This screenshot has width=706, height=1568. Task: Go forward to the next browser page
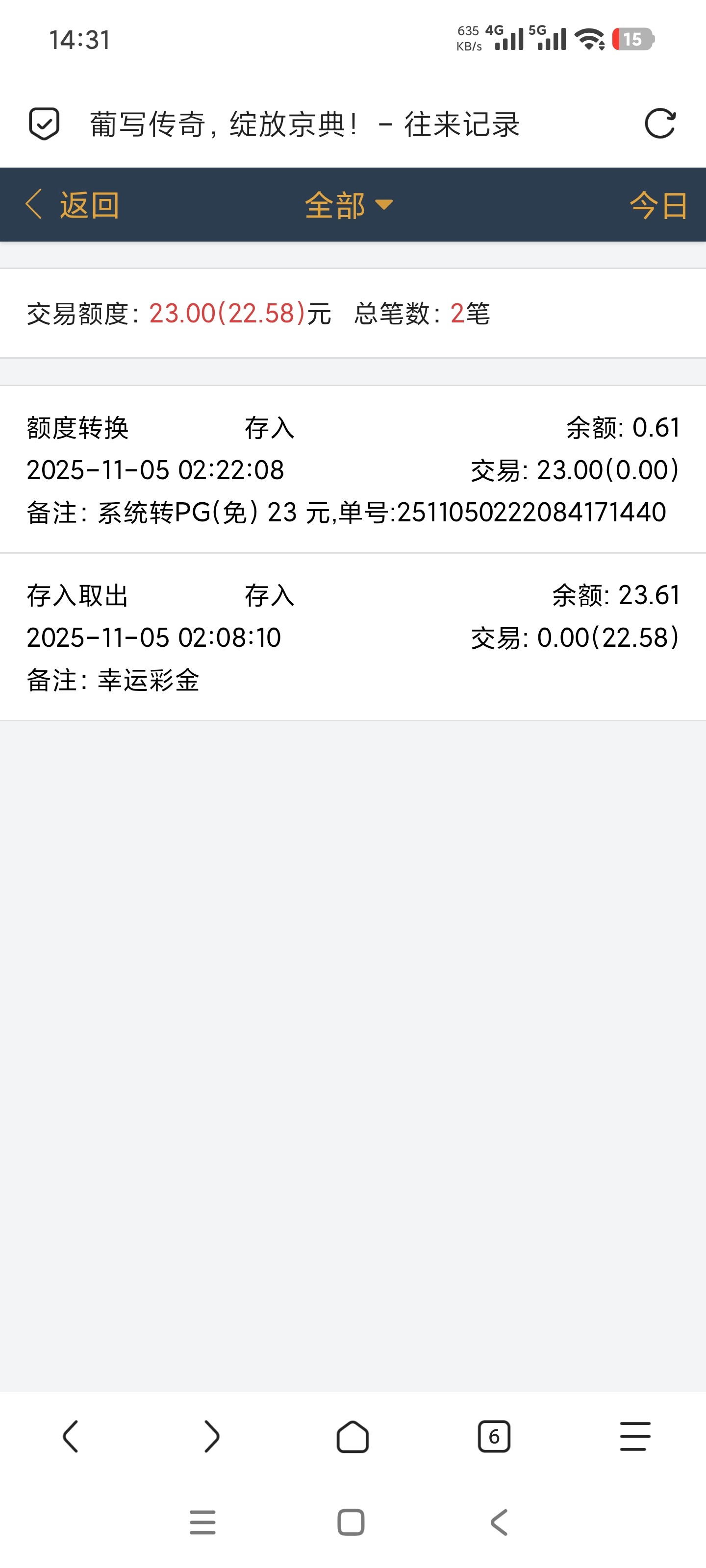[211, 1437]
